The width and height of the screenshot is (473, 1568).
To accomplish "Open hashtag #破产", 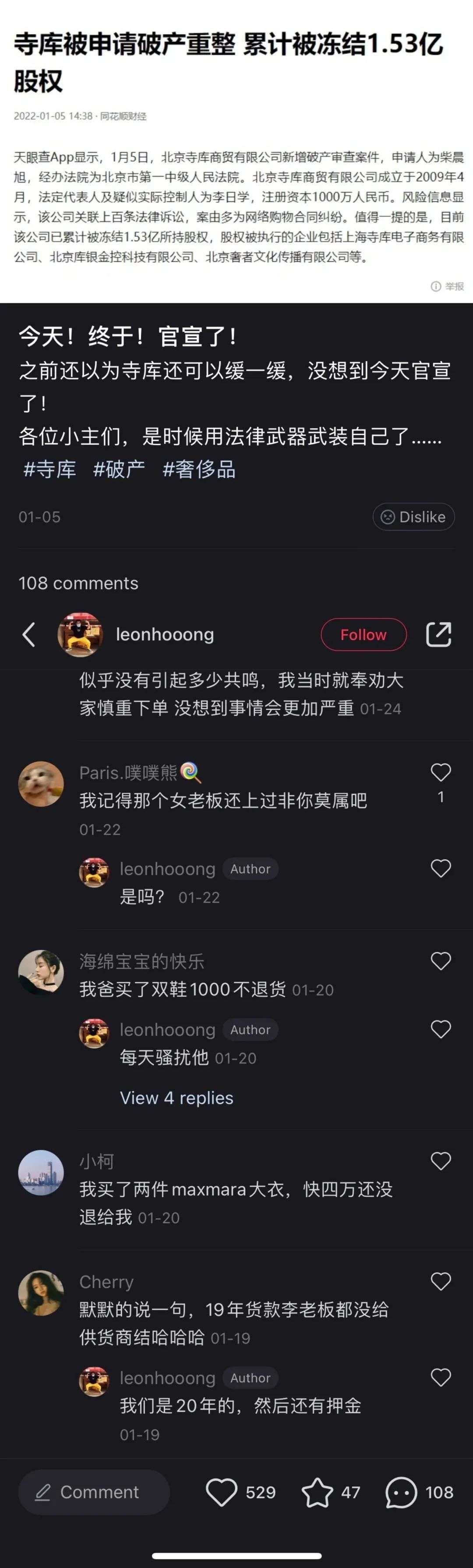I will click(119, 469).
